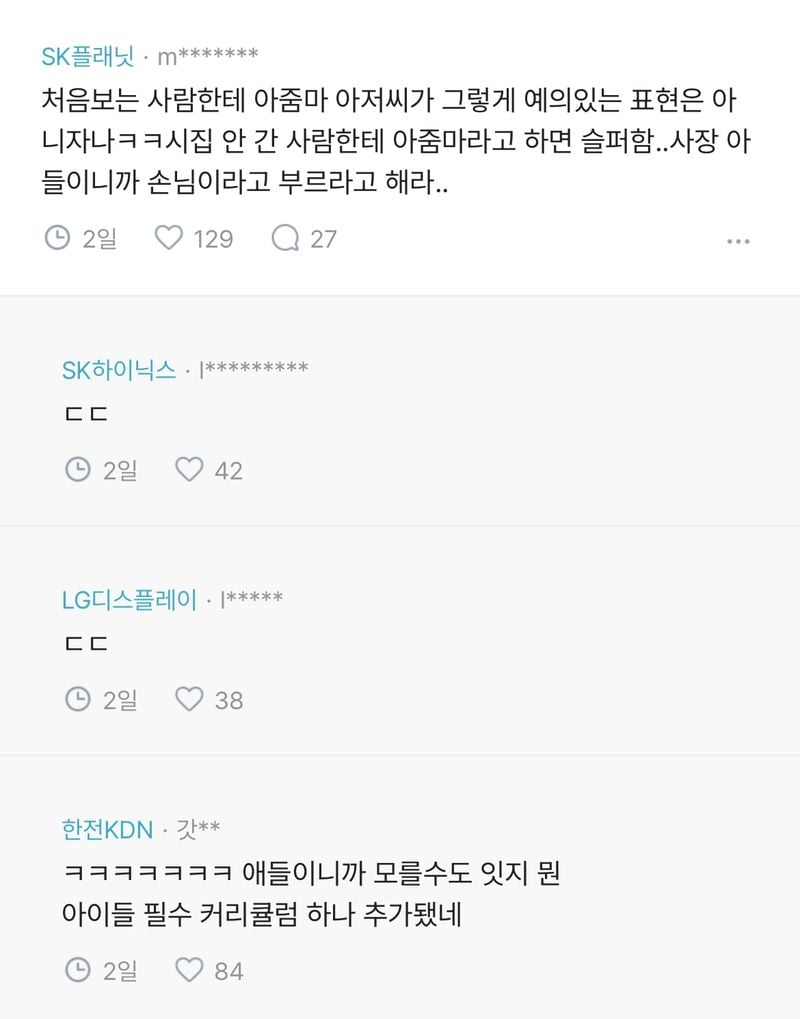Like the 한전KDN reply
This screenshot has width=800, height=1019.
189,969
